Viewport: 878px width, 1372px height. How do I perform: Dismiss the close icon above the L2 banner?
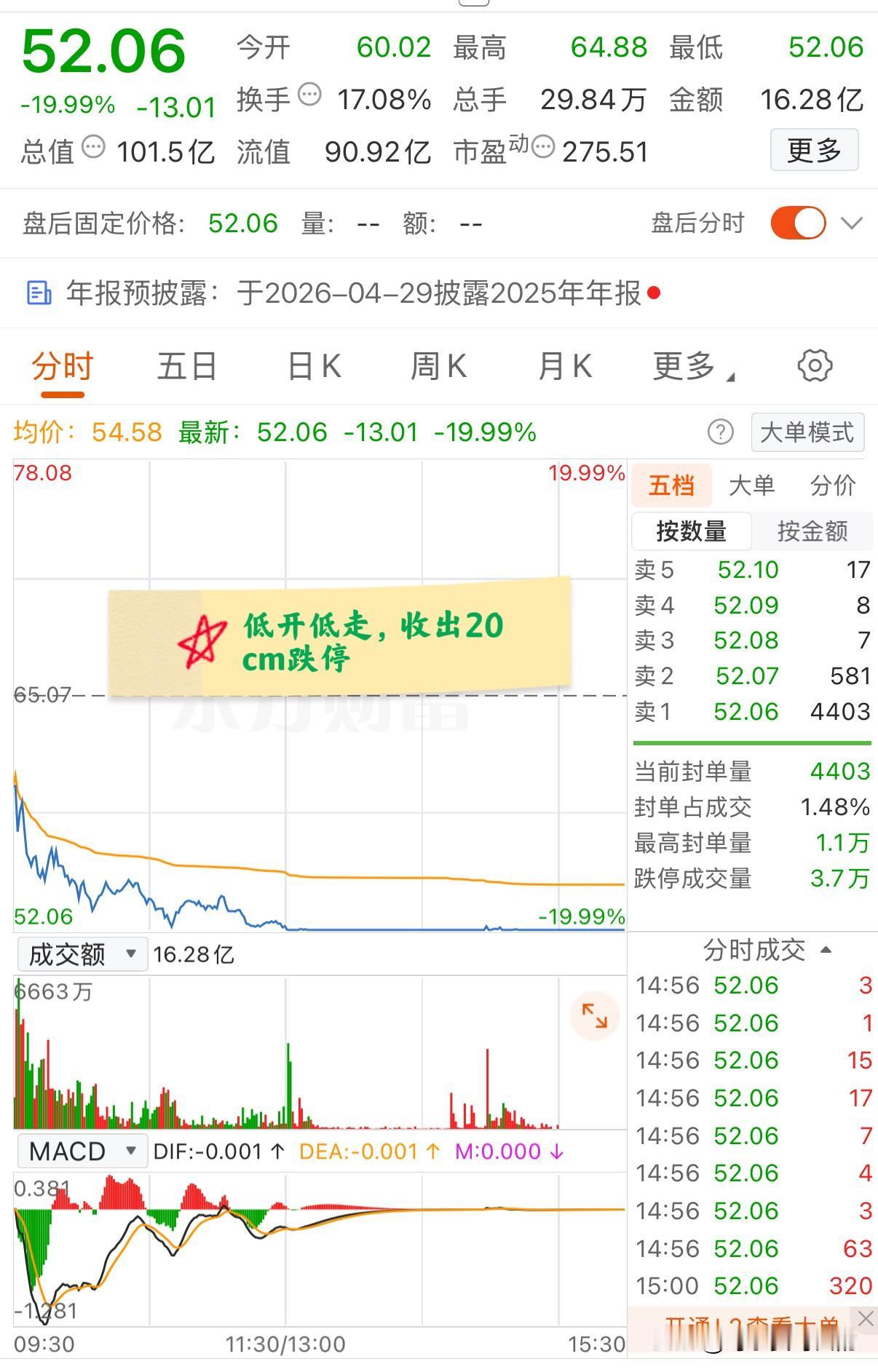pos(864,1317)
